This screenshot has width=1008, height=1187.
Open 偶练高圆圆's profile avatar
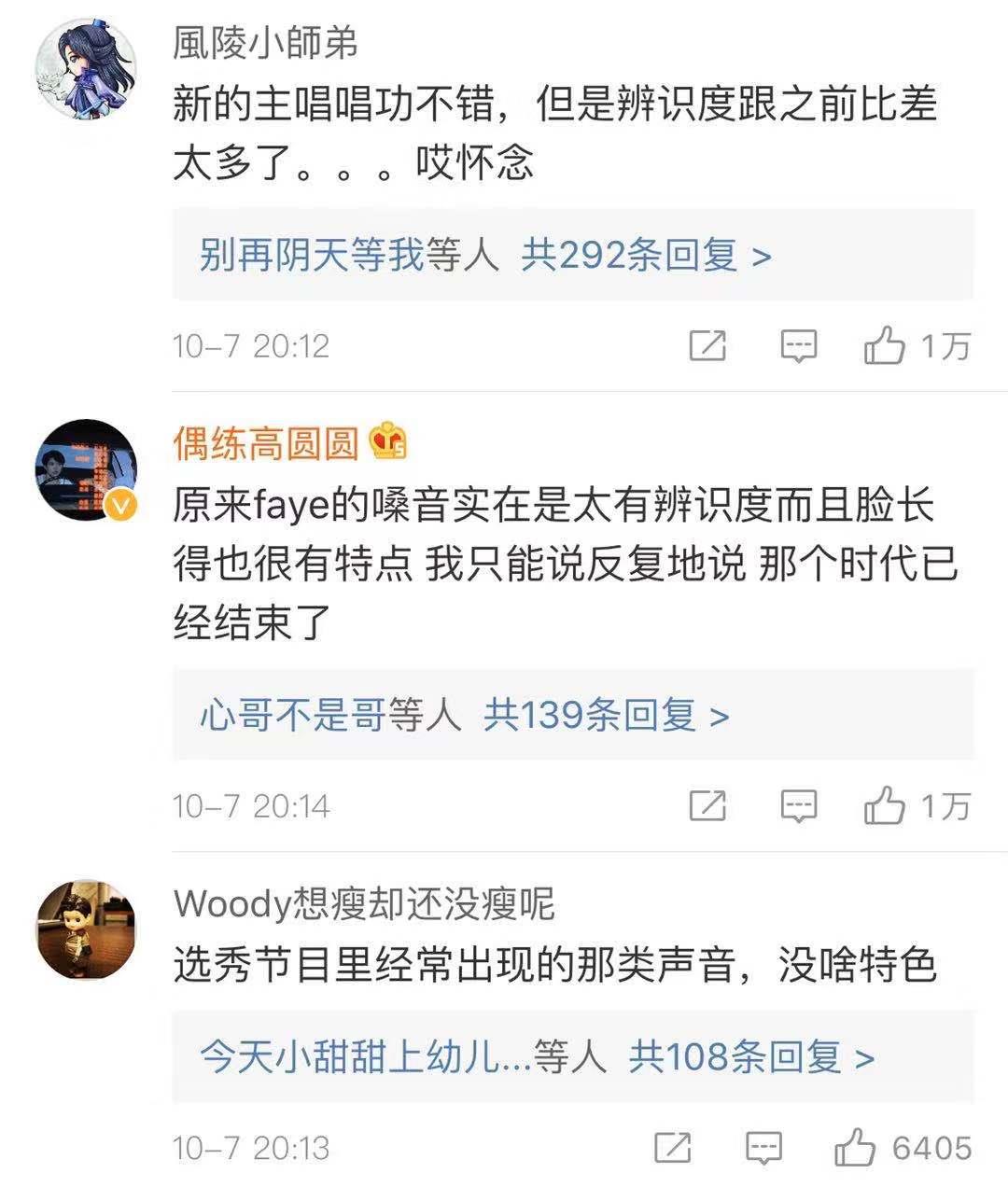click(x=85, y=469)
